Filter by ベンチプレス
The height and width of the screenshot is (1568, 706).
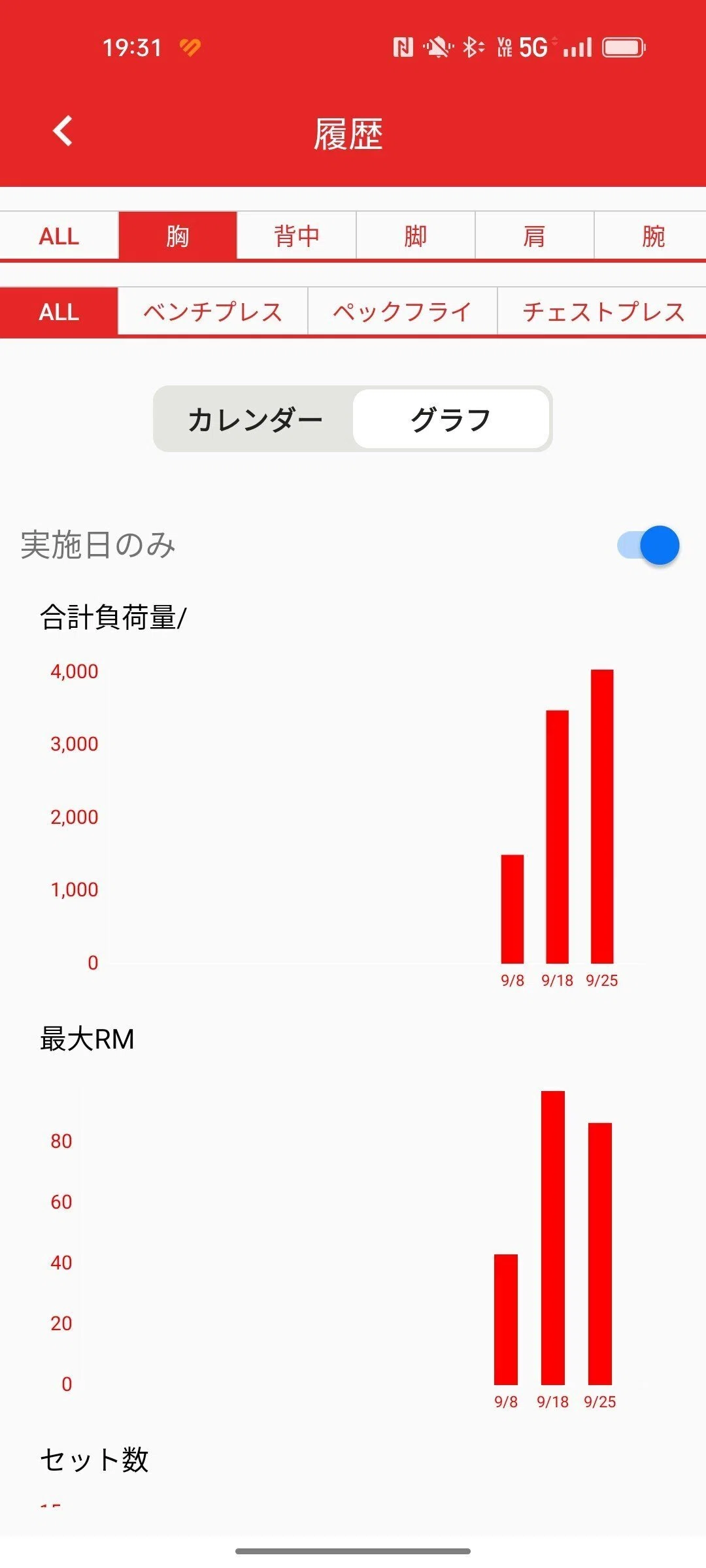(x=213, y=312)
